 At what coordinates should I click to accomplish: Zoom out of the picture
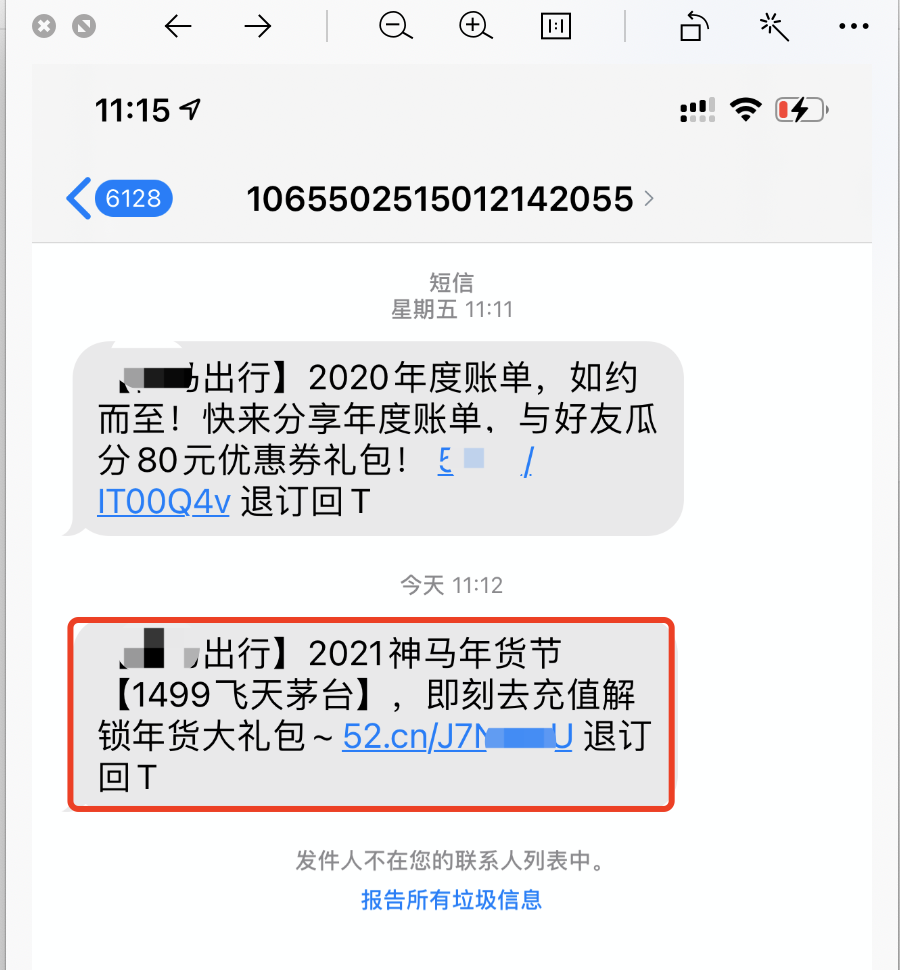click(396, 27)
